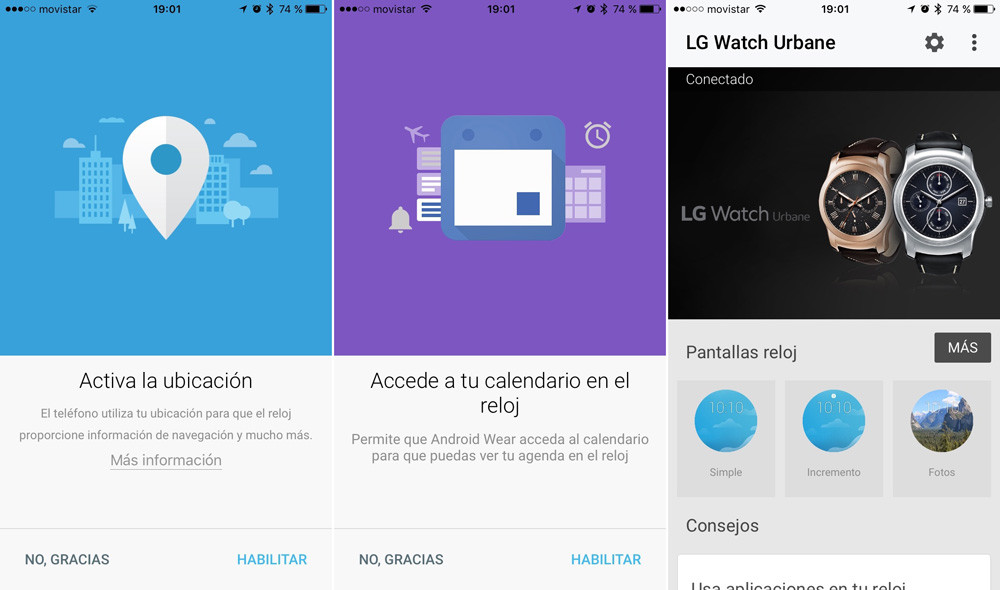The image size is (1000, 590).
Task: Open the overflow menu in the watch screen
Action: tap(974, 42)
